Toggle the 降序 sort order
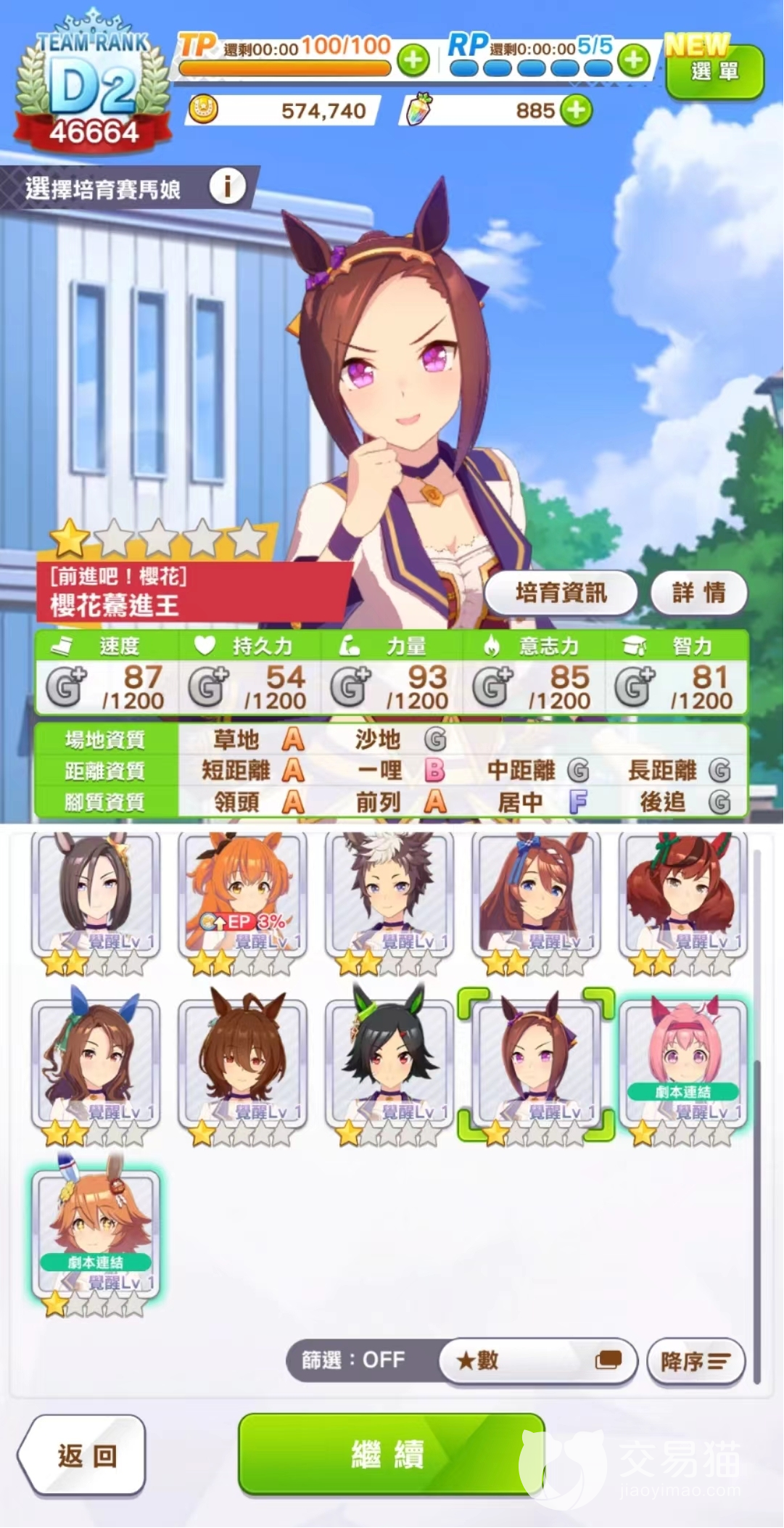Screen dimensions: 784x1528 pyautogui.click(x=695, y=1361)
